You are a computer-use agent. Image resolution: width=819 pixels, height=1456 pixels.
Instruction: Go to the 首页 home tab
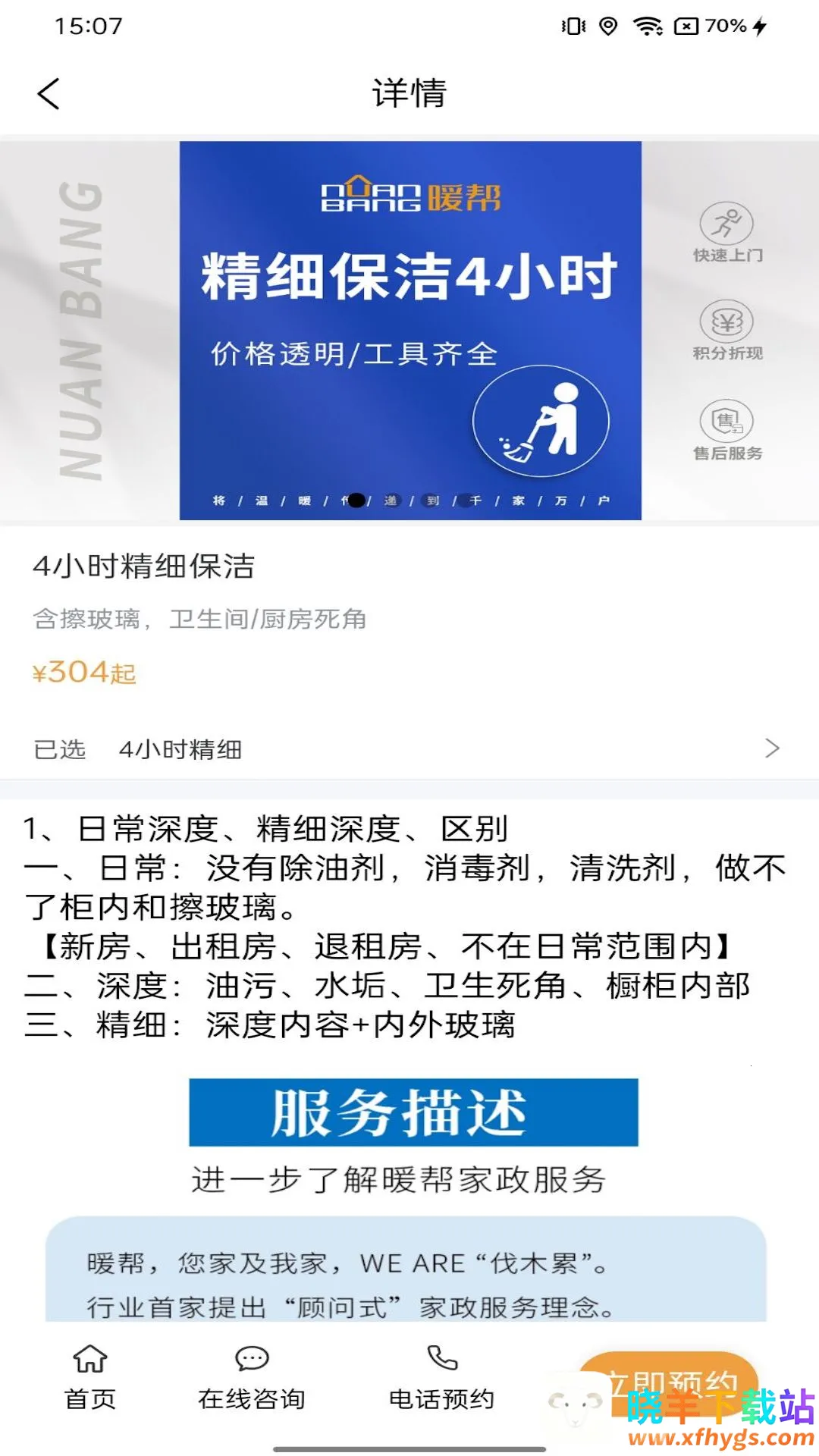pyautogui.click(x=90, y=1377)
